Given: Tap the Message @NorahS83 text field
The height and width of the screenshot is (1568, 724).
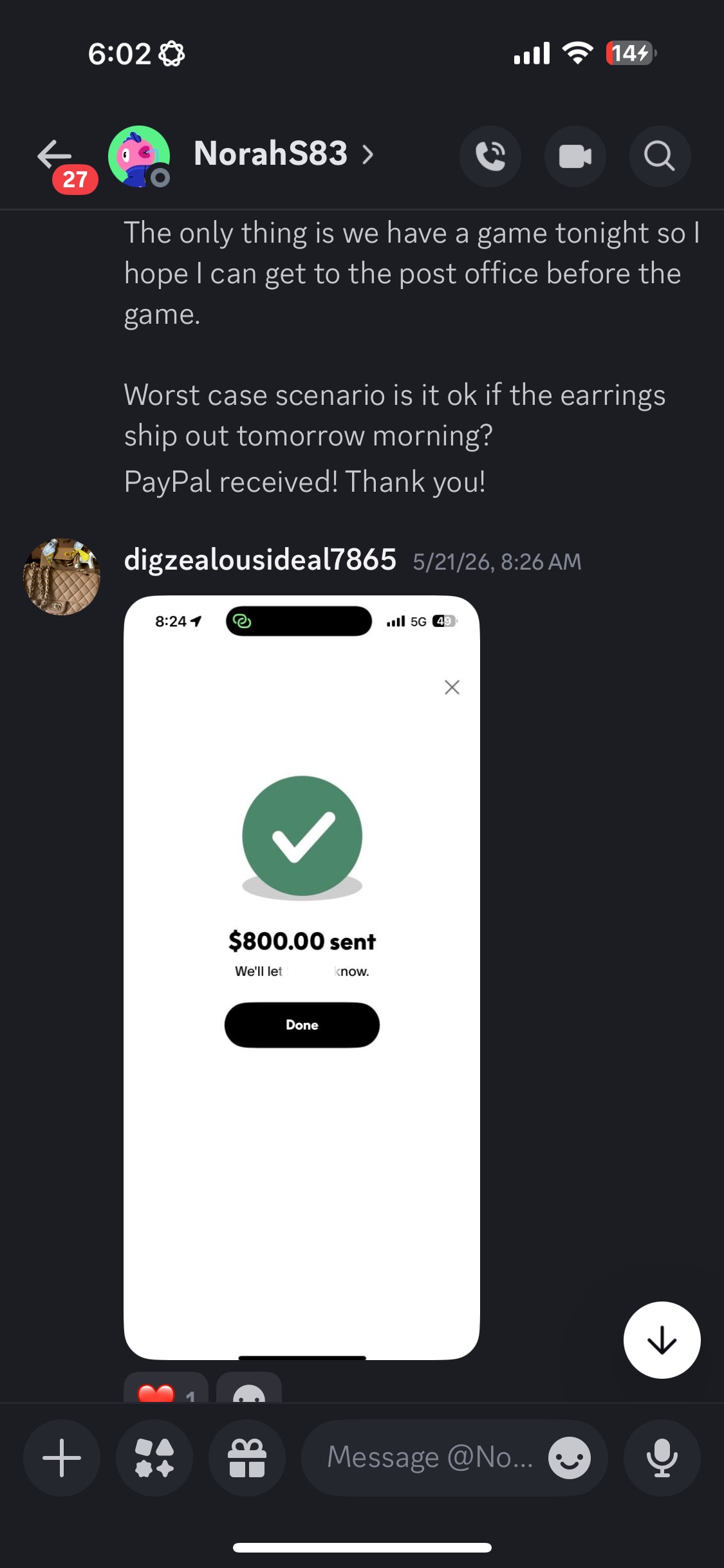Looking at the screenshot, I should [x=430, y=1458].
